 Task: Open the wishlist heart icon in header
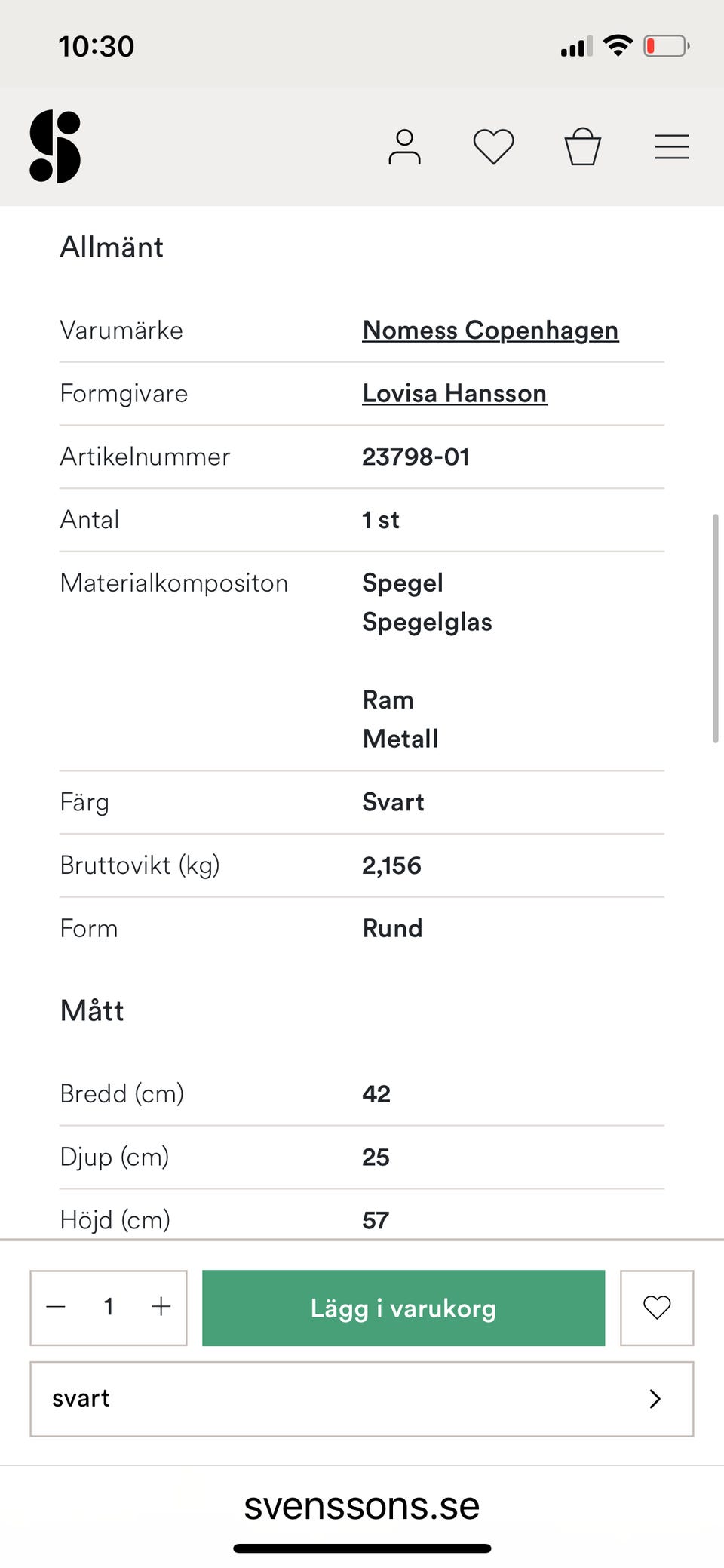494,146
